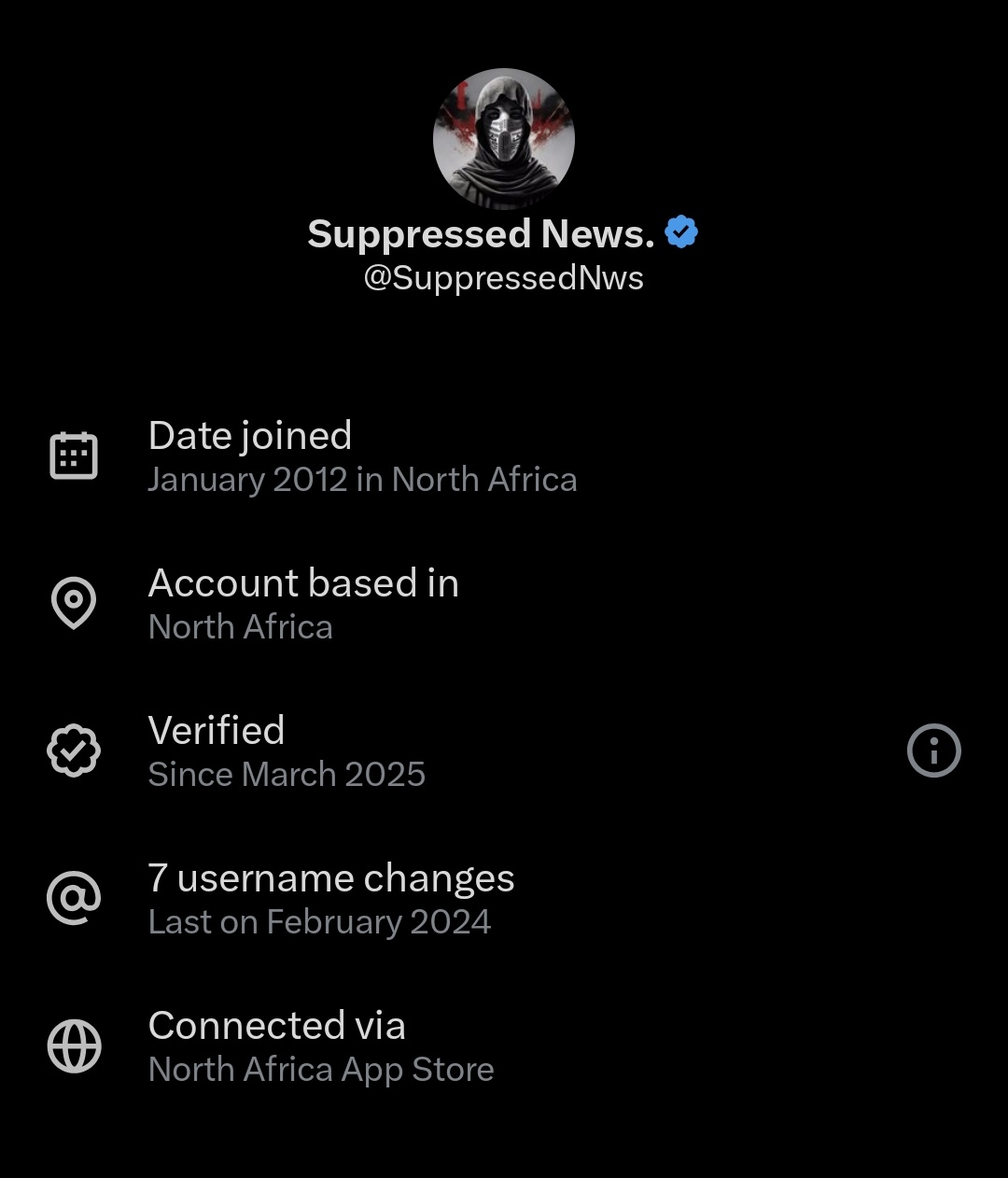Open the info icon beside Verified
Screen dimensions: 1008x1178
click(x=933, y=750)
